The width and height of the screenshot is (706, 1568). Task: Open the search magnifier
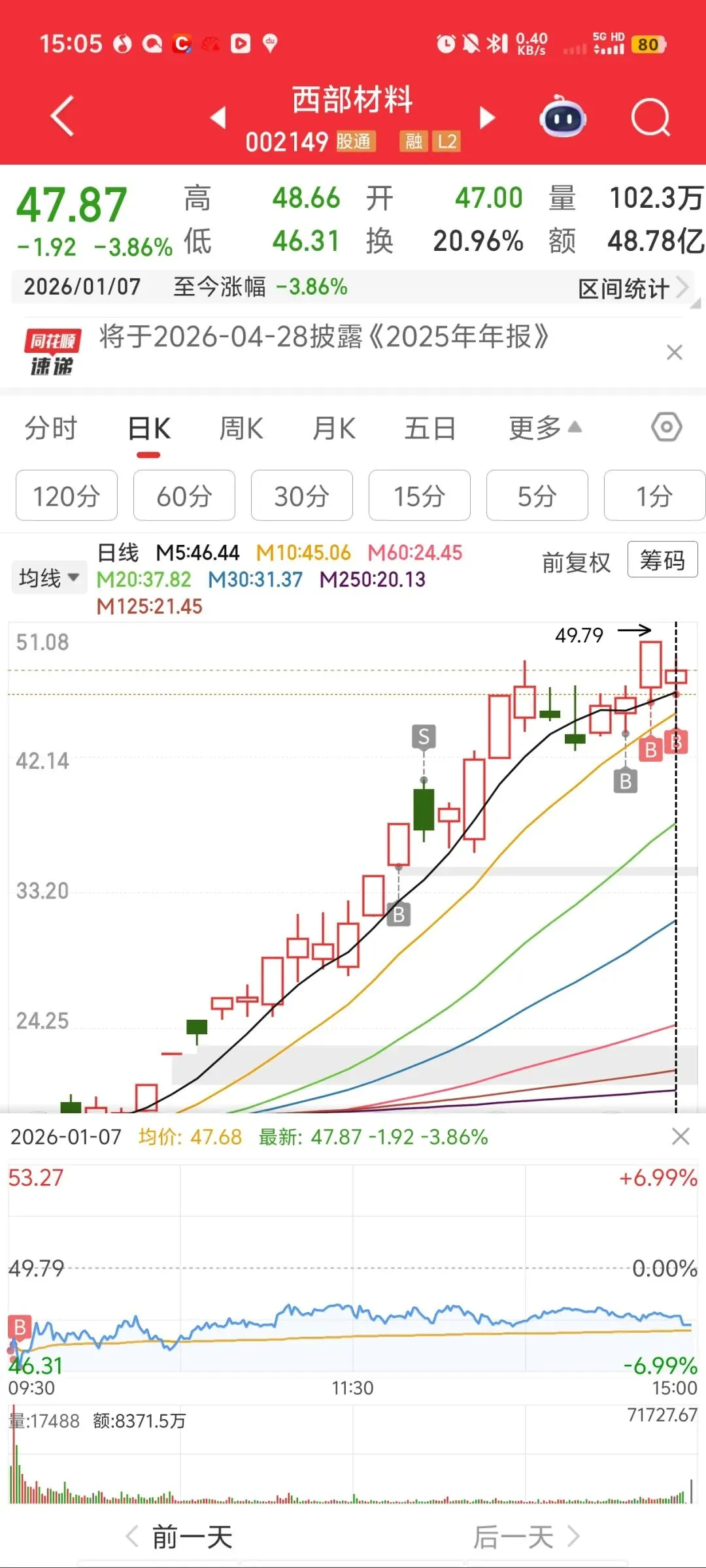click(650, 118)
